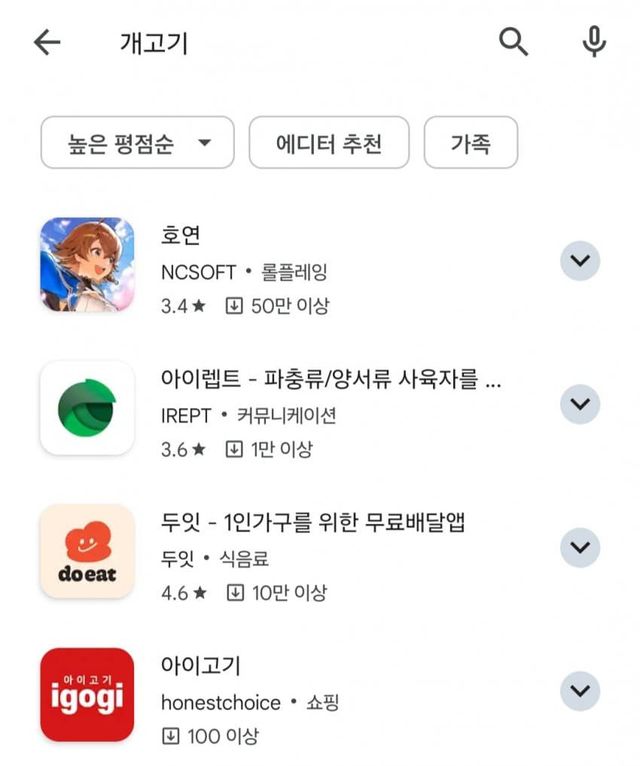Go back from search results

click(47, 42)
